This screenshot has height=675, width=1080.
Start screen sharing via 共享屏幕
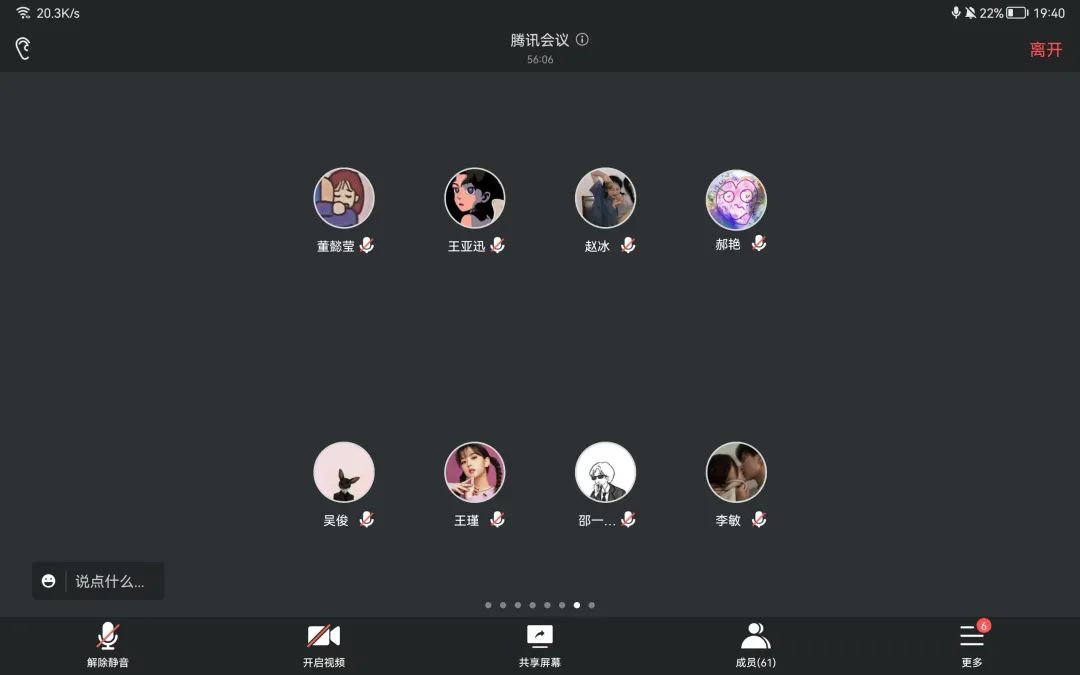(540, 645)
